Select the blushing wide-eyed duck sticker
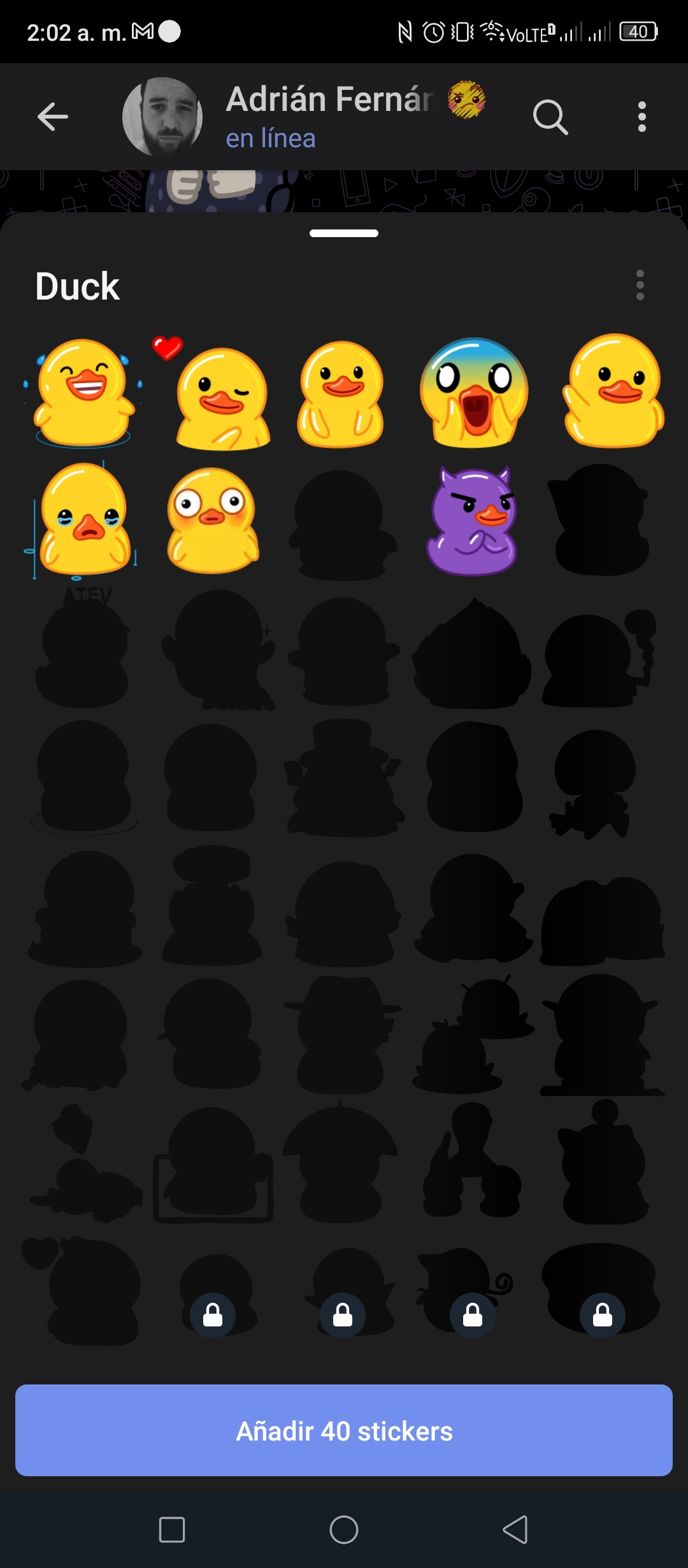This screenshot has width=688, height=1568. [x=213, y=521]
